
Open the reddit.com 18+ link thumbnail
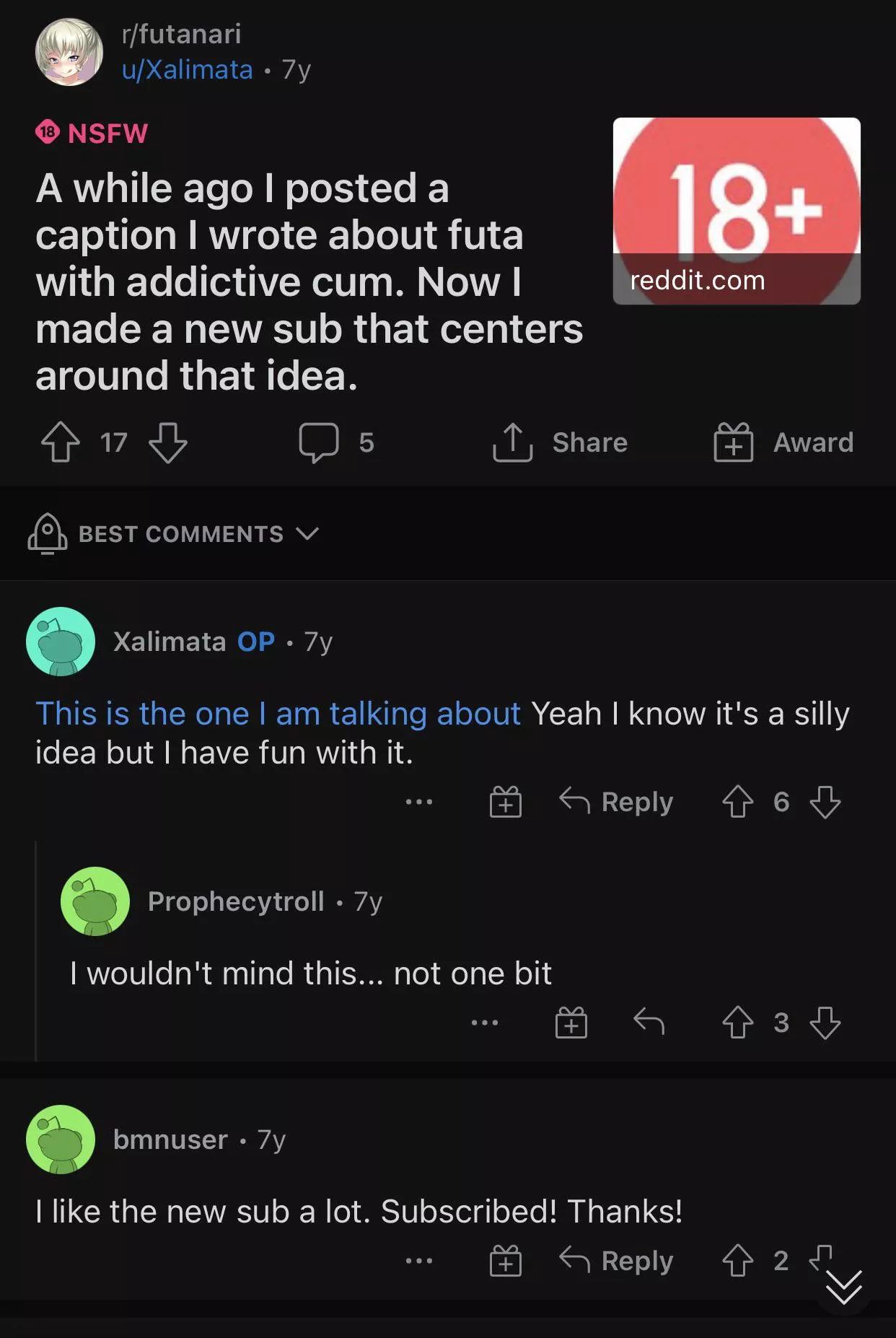(736, 211)
